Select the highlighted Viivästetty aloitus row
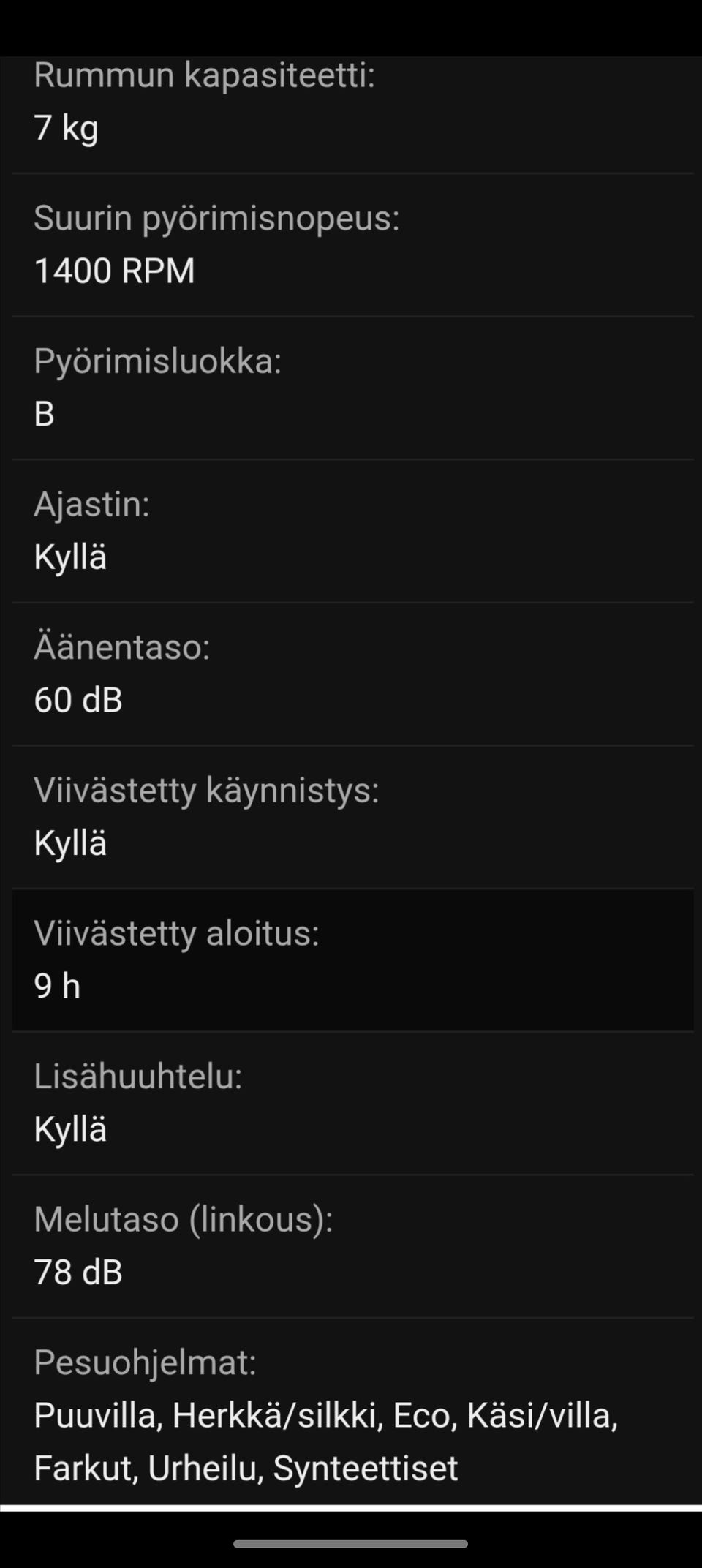Image resolution: width=702 pixels, height=1568 pixels. click(351, 958)
